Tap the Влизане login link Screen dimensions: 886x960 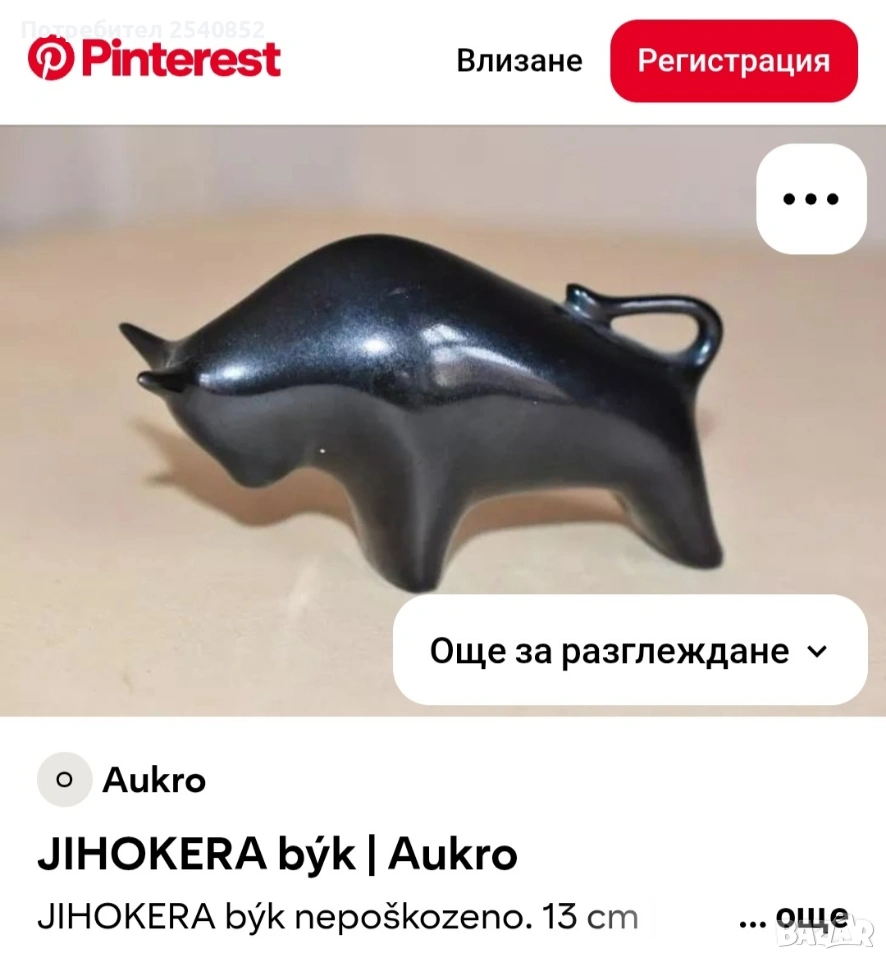pyautogui.click(x=519, y=61)
